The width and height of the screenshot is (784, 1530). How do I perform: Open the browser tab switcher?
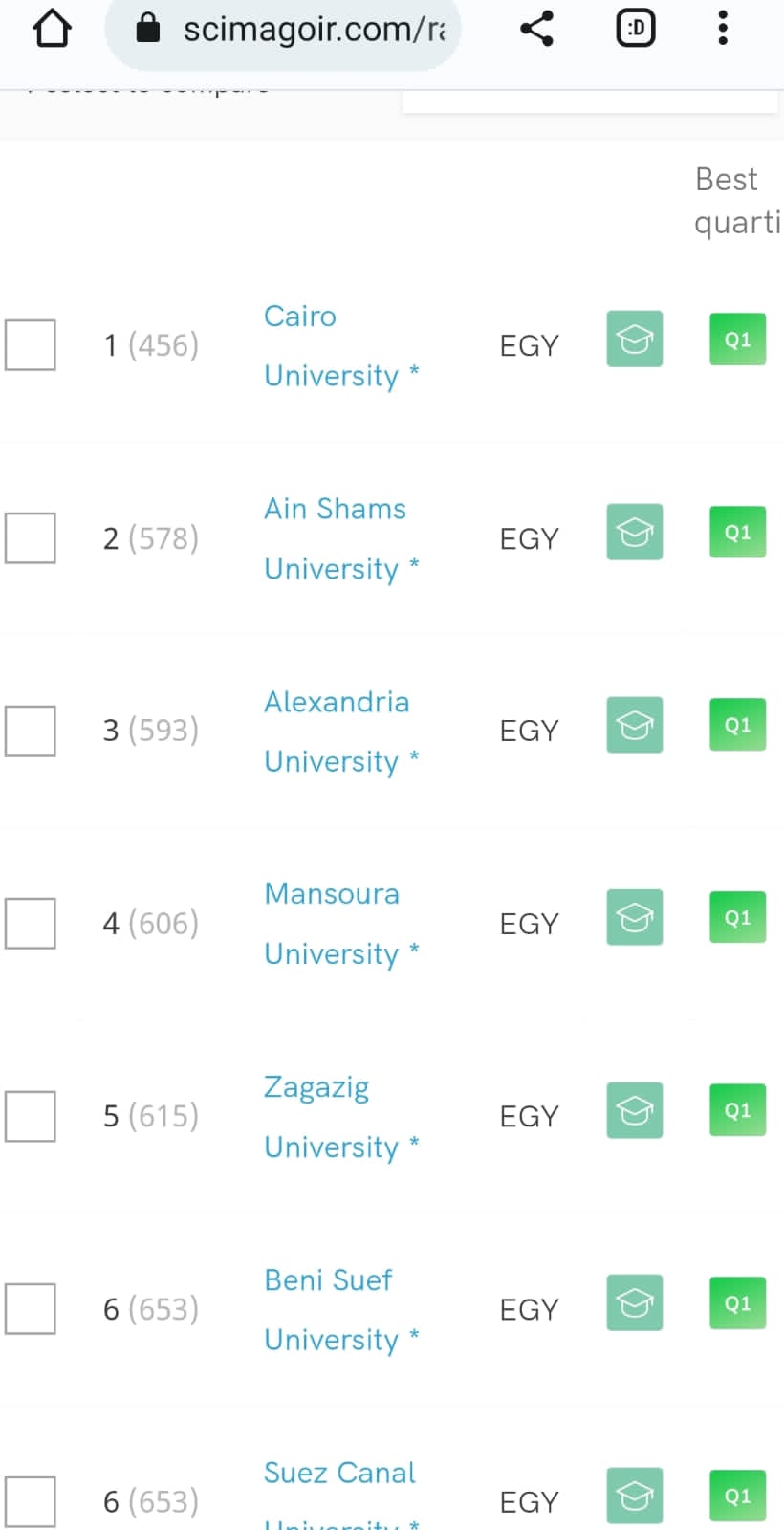[x=636, y=29]
